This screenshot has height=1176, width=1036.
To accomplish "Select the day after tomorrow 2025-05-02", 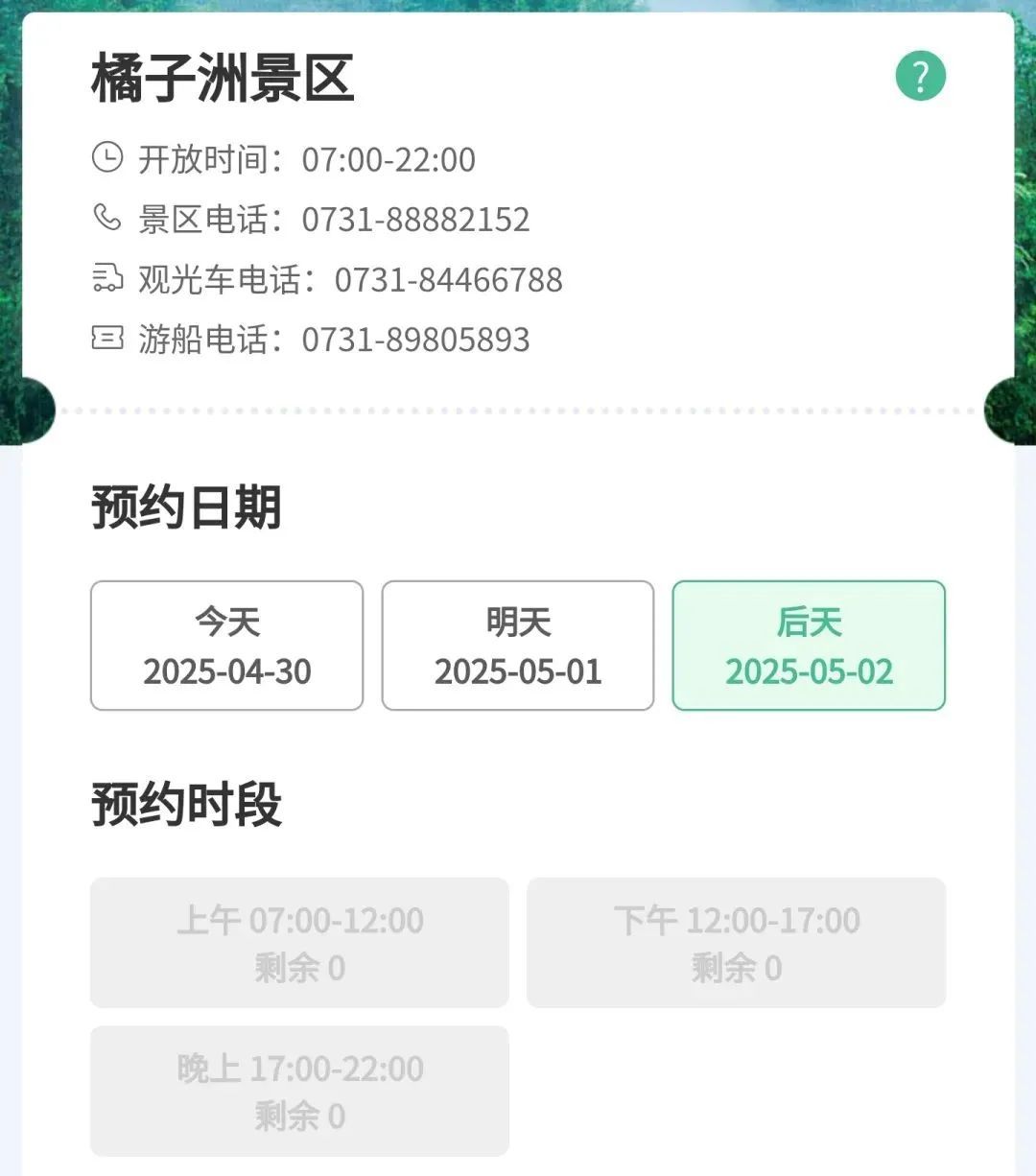I will click(808, 646).
